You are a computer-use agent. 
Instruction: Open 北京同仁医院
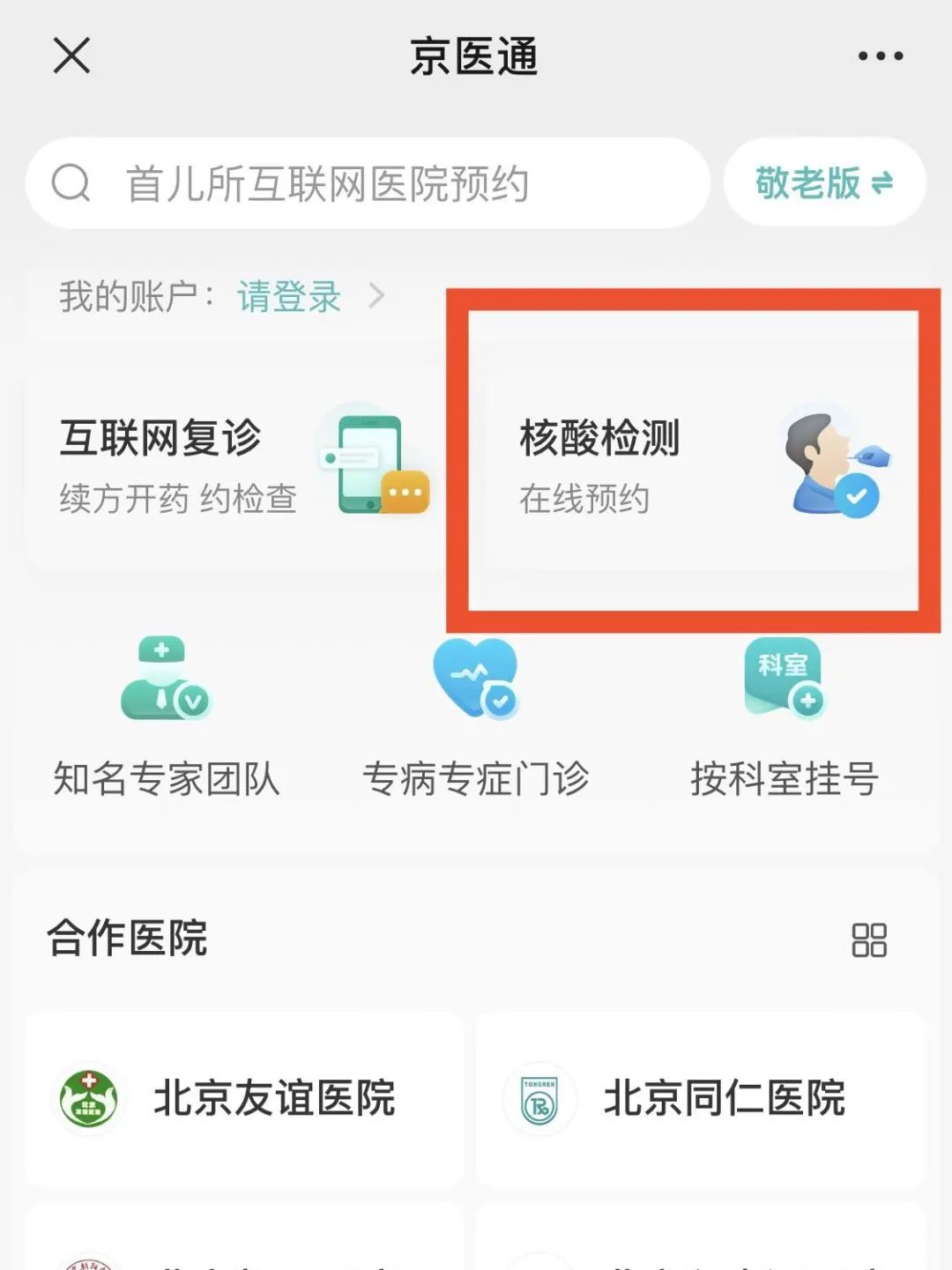point(701,1098)
